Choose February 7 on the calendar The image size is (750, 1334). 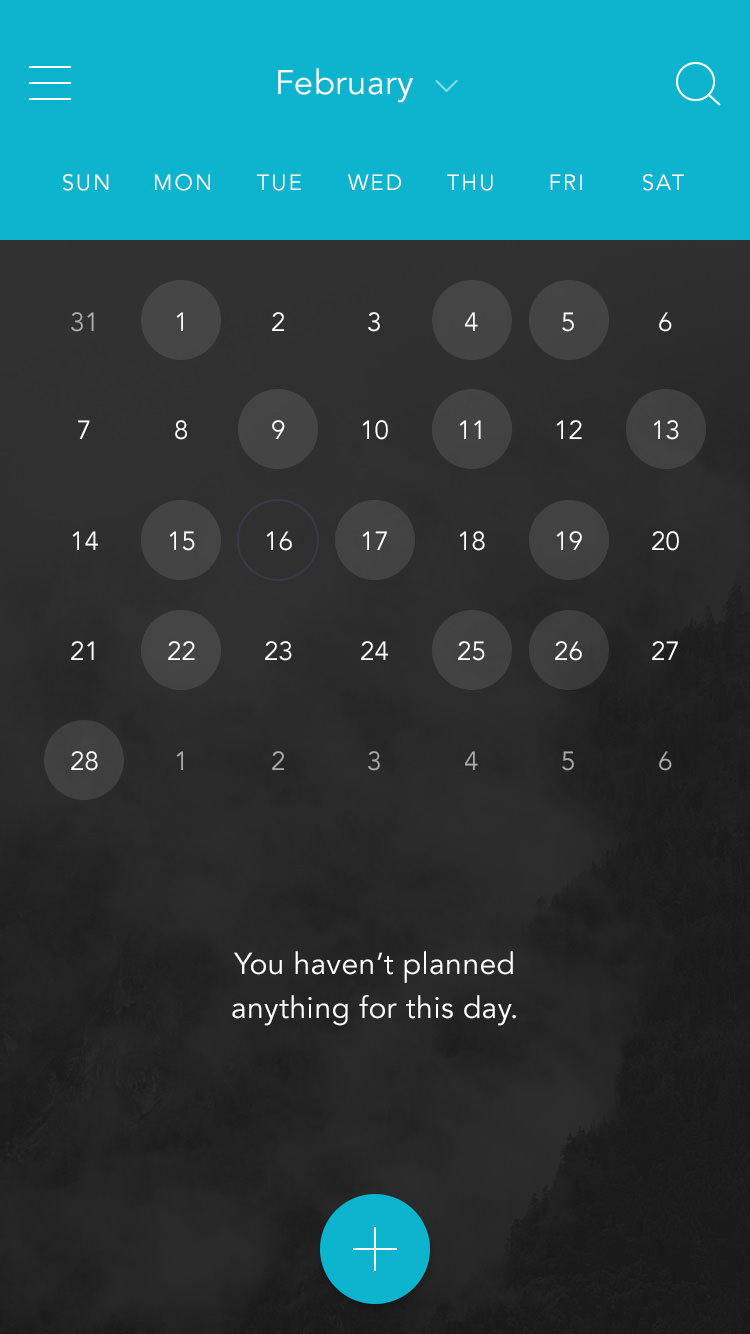(84, 430)
